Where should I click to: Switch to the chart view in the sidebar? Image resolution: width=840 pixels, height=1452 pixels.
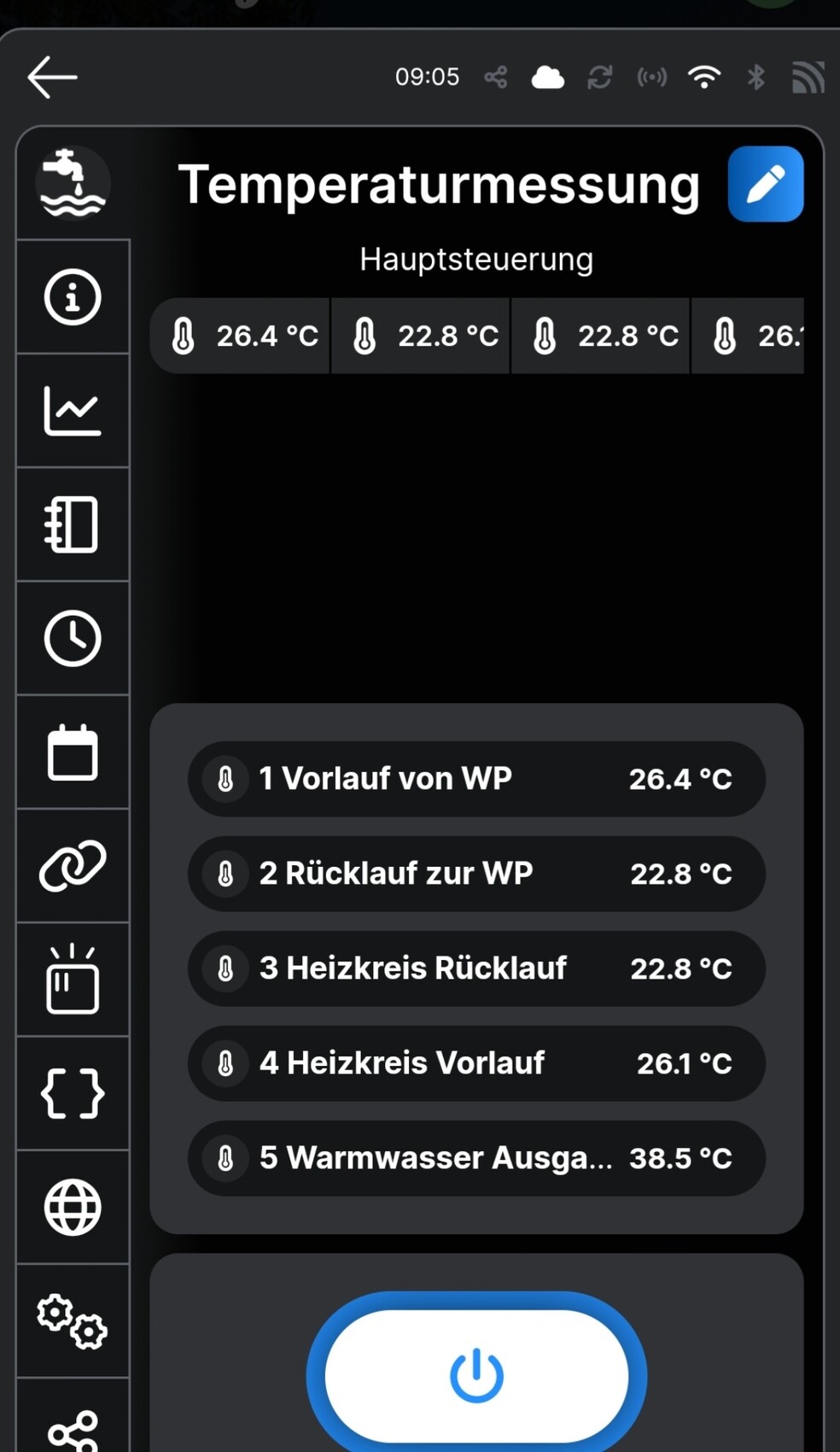click(x=73, y=411)
